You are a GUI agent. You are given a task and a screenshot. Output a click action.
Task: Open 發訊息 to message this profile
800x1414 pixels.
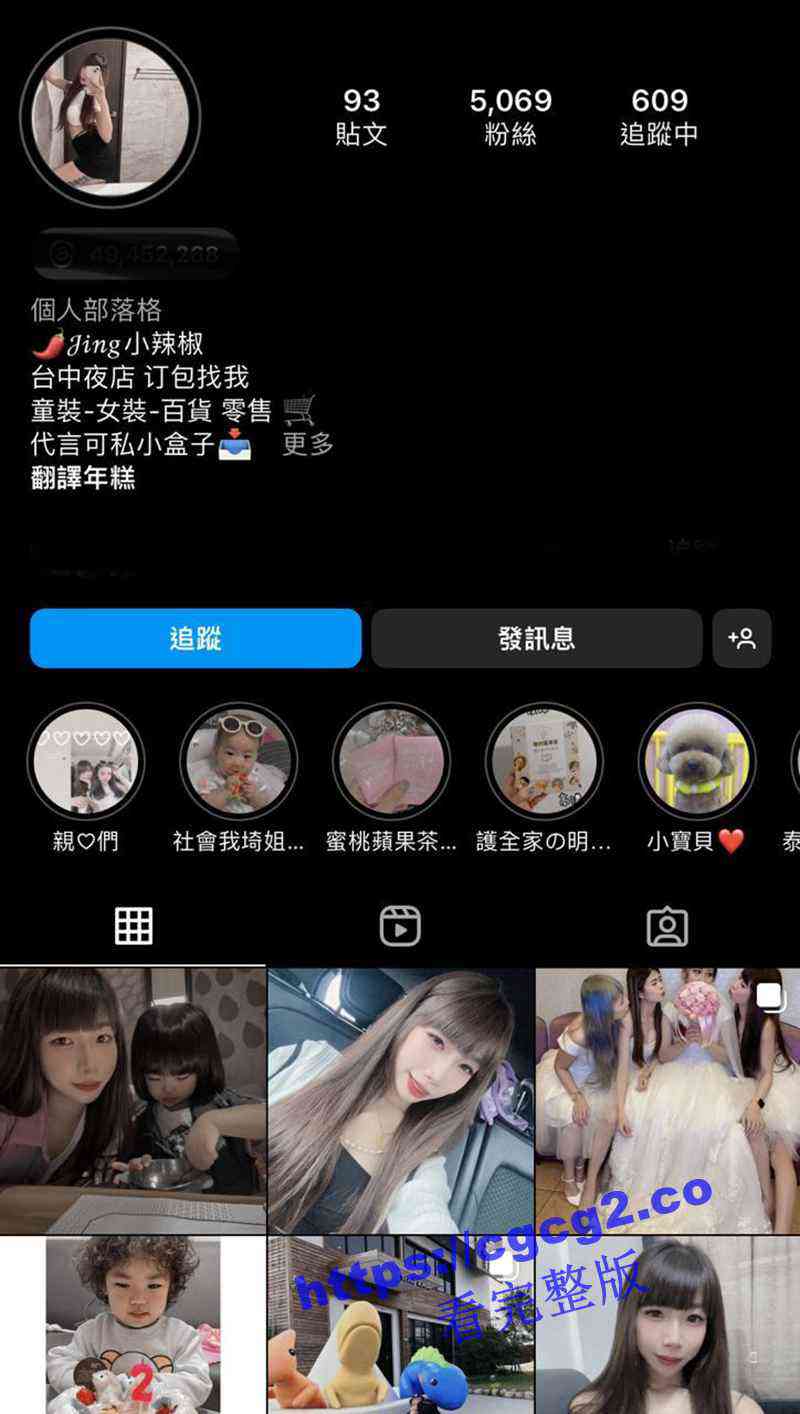click(536, 638)
